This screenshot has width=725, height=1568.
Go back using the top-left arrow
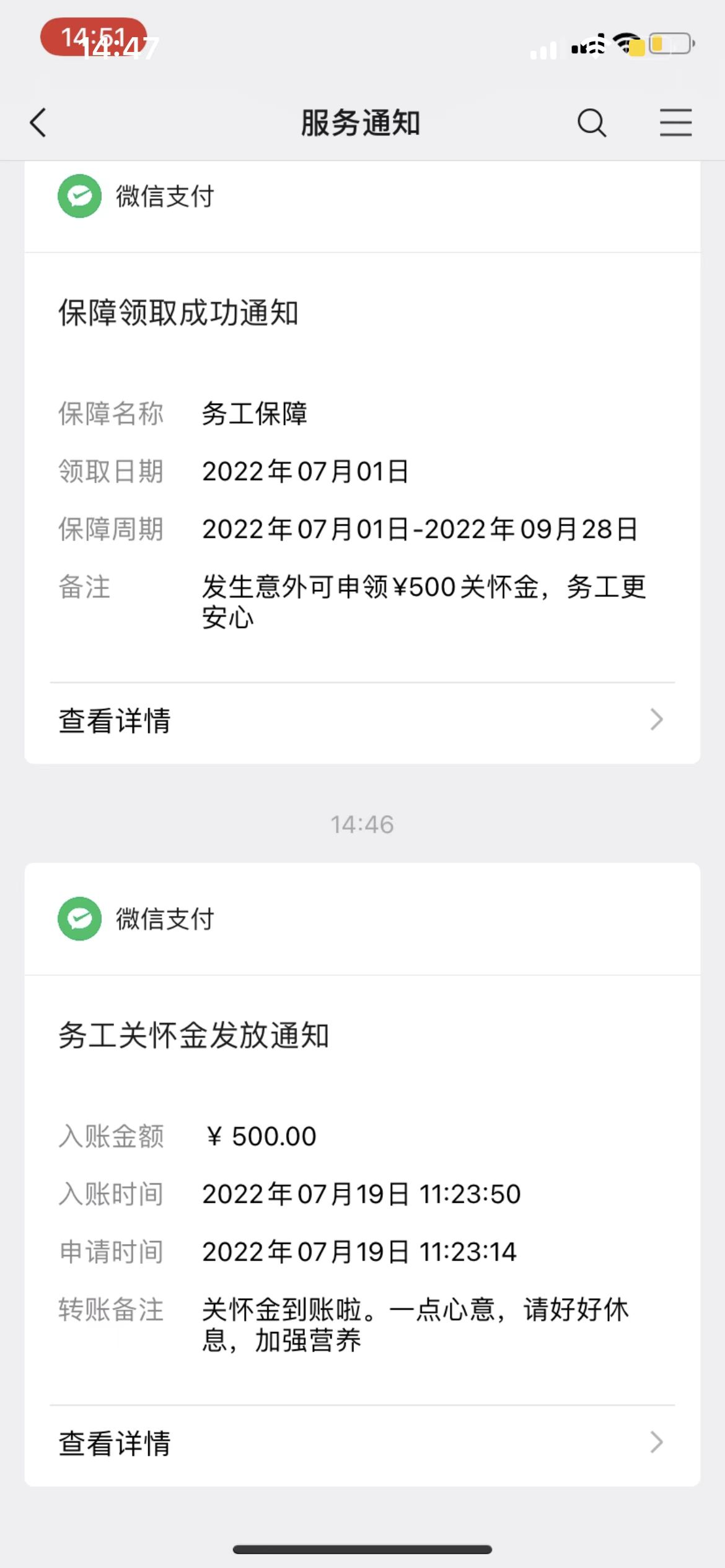tap(38, 123)
